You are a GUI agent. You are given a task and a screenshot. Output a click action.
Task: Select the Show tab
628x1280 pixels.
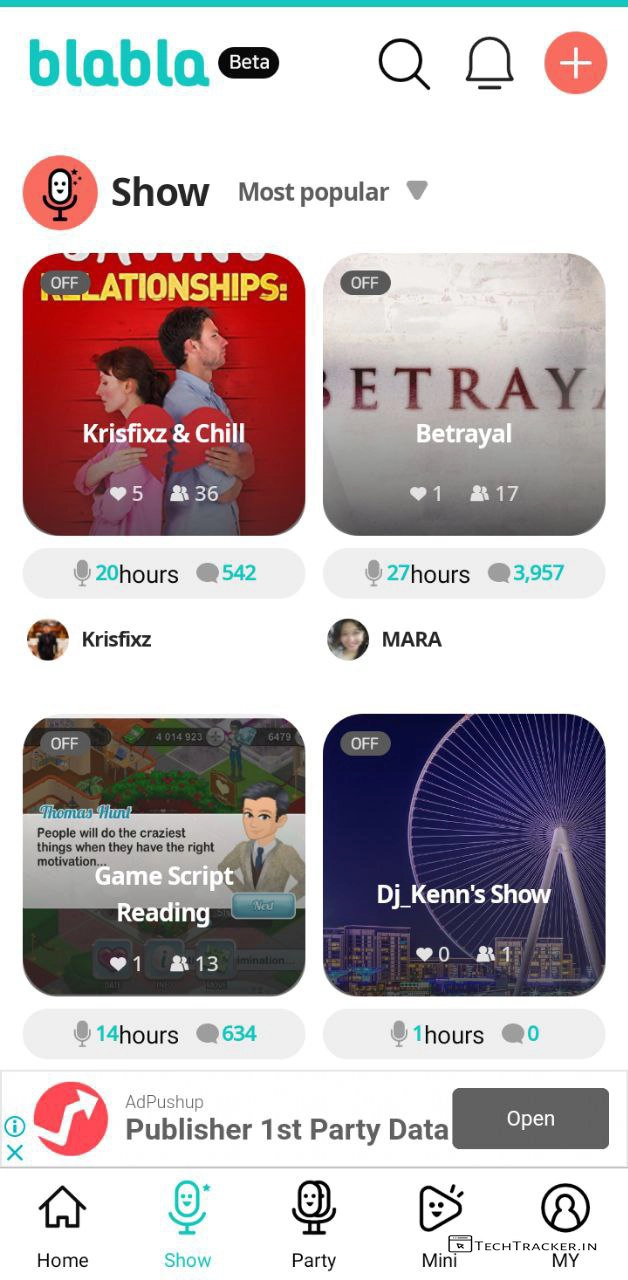[x=188, y=1225]
